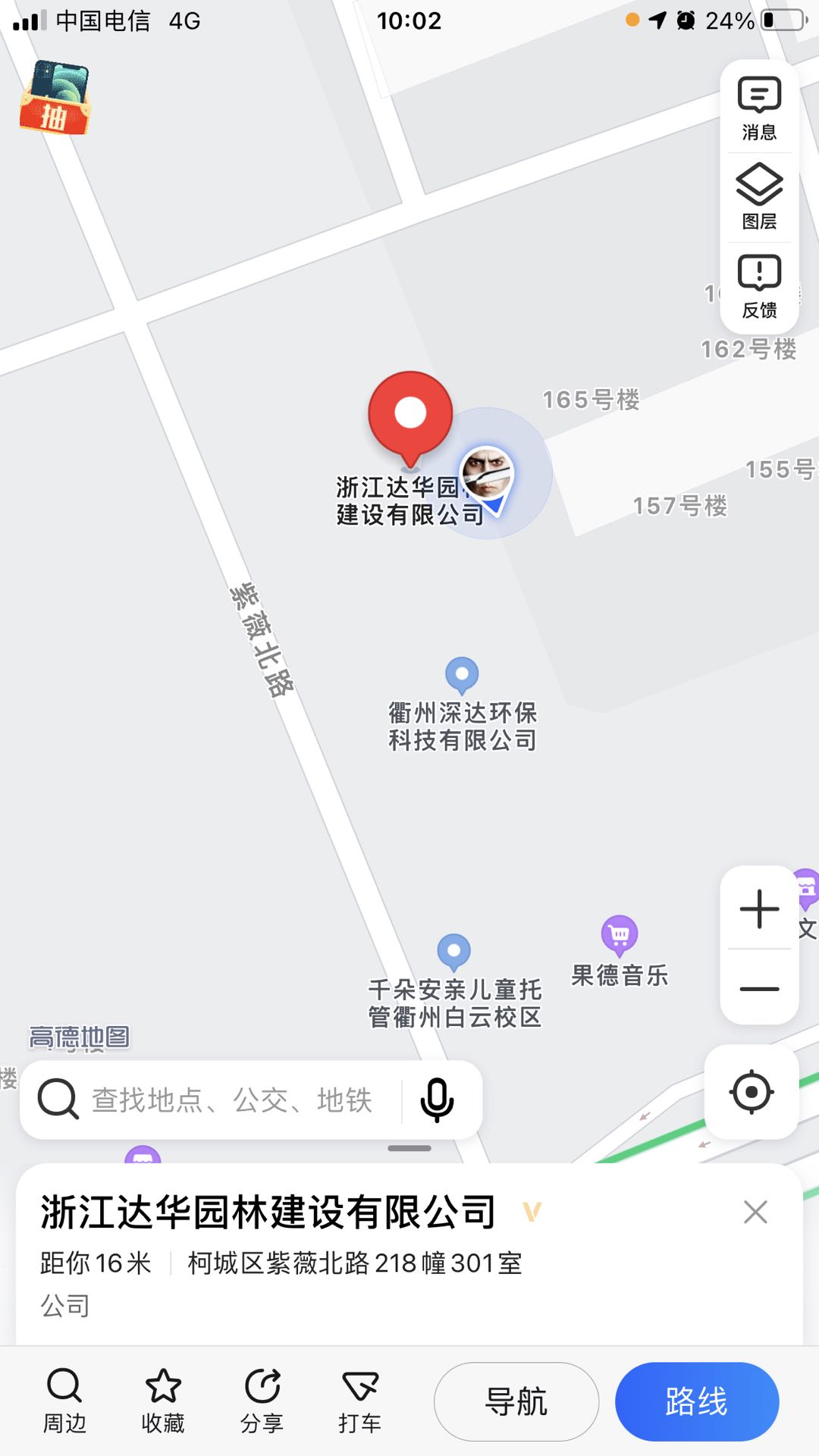Start voice search with the microphone

pos(437,1100)
